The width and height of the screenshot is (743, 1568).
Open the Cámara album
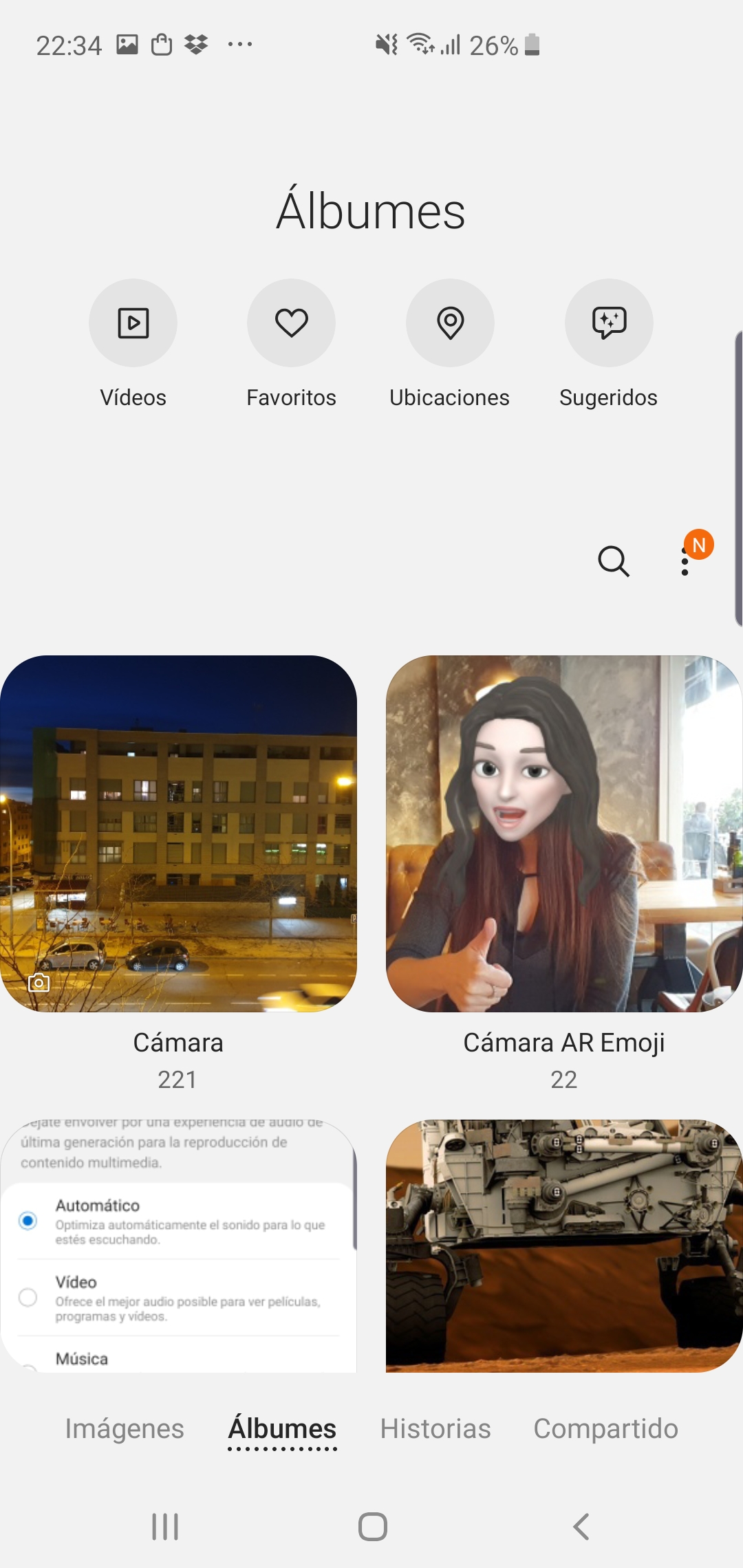point(178,834)
